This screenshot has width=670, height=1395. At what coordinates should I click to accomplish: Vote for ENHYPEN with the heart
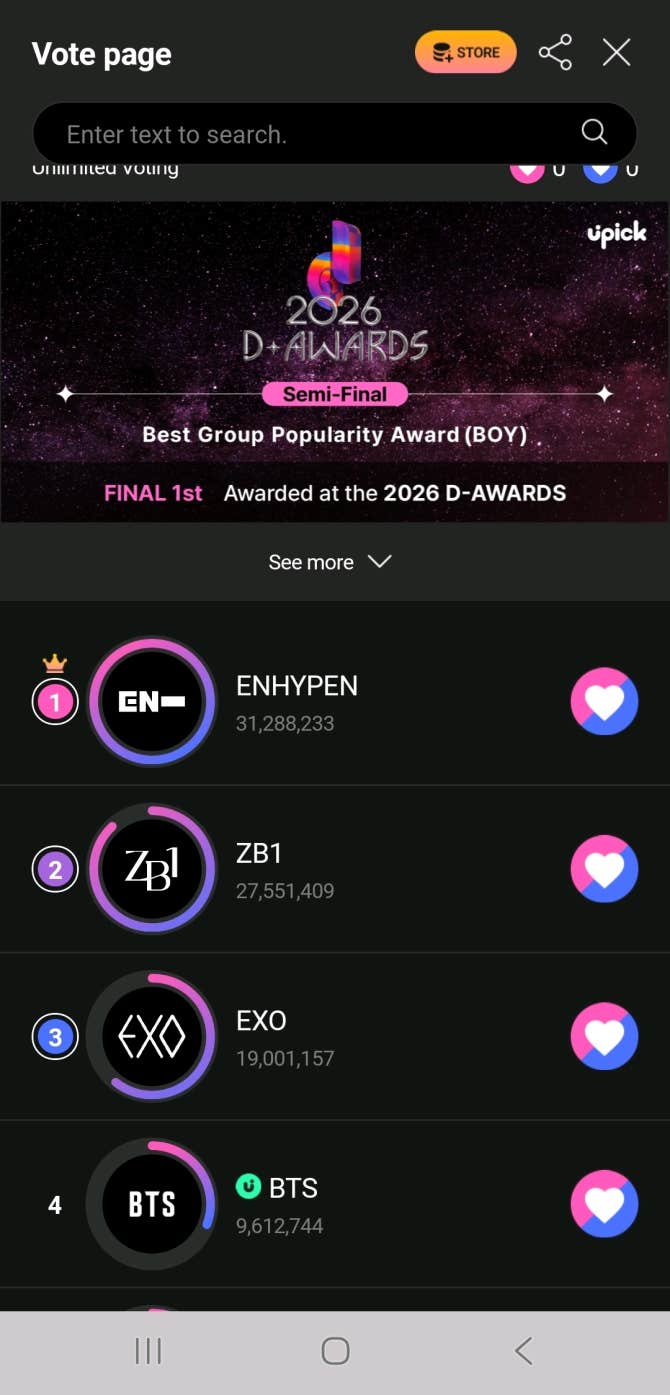pos(604,702)
